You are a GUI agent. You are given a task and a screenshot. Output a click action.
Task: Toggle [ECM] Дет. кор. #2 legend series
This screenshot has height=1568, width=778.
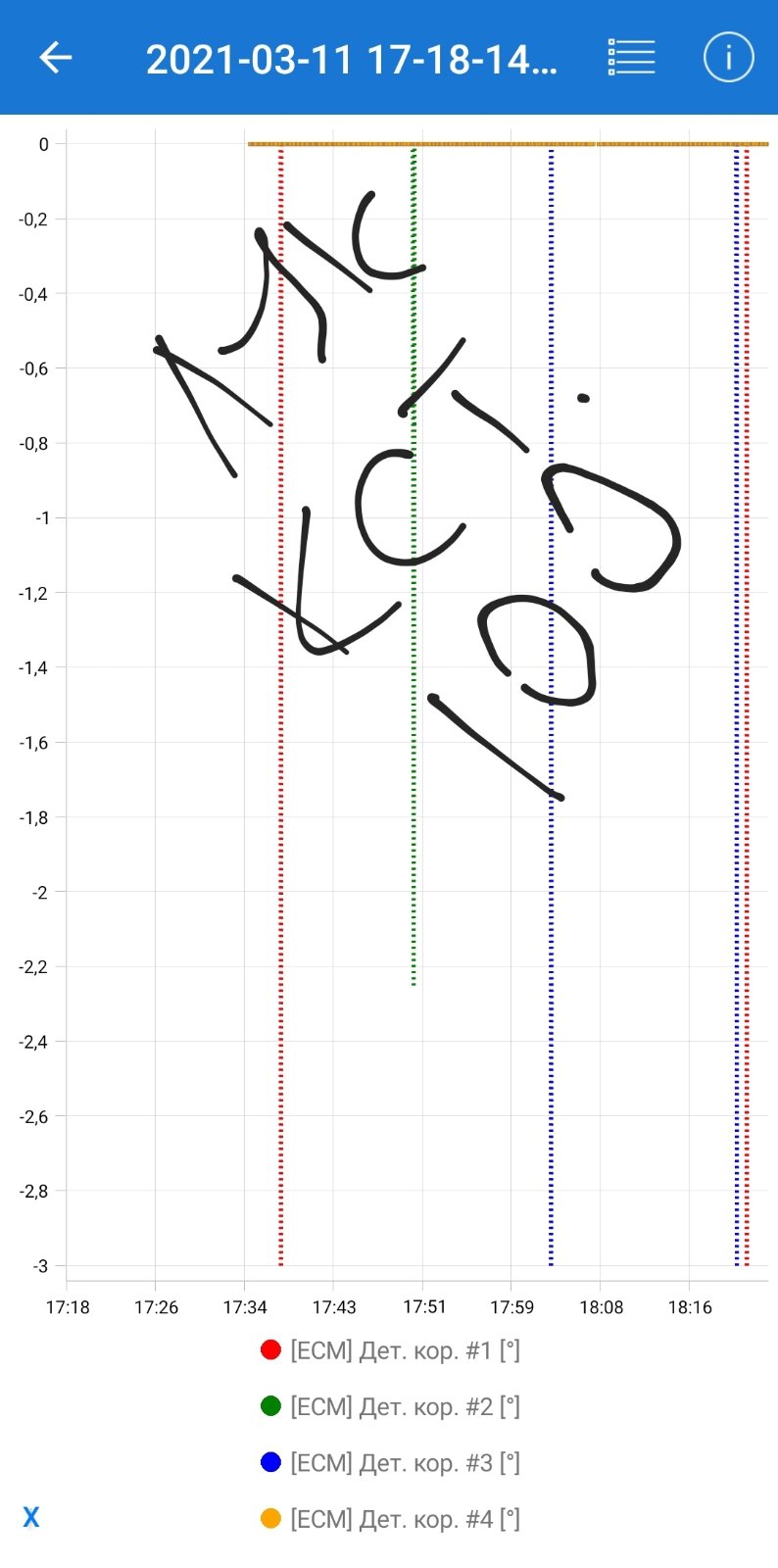pos(390,1406)
